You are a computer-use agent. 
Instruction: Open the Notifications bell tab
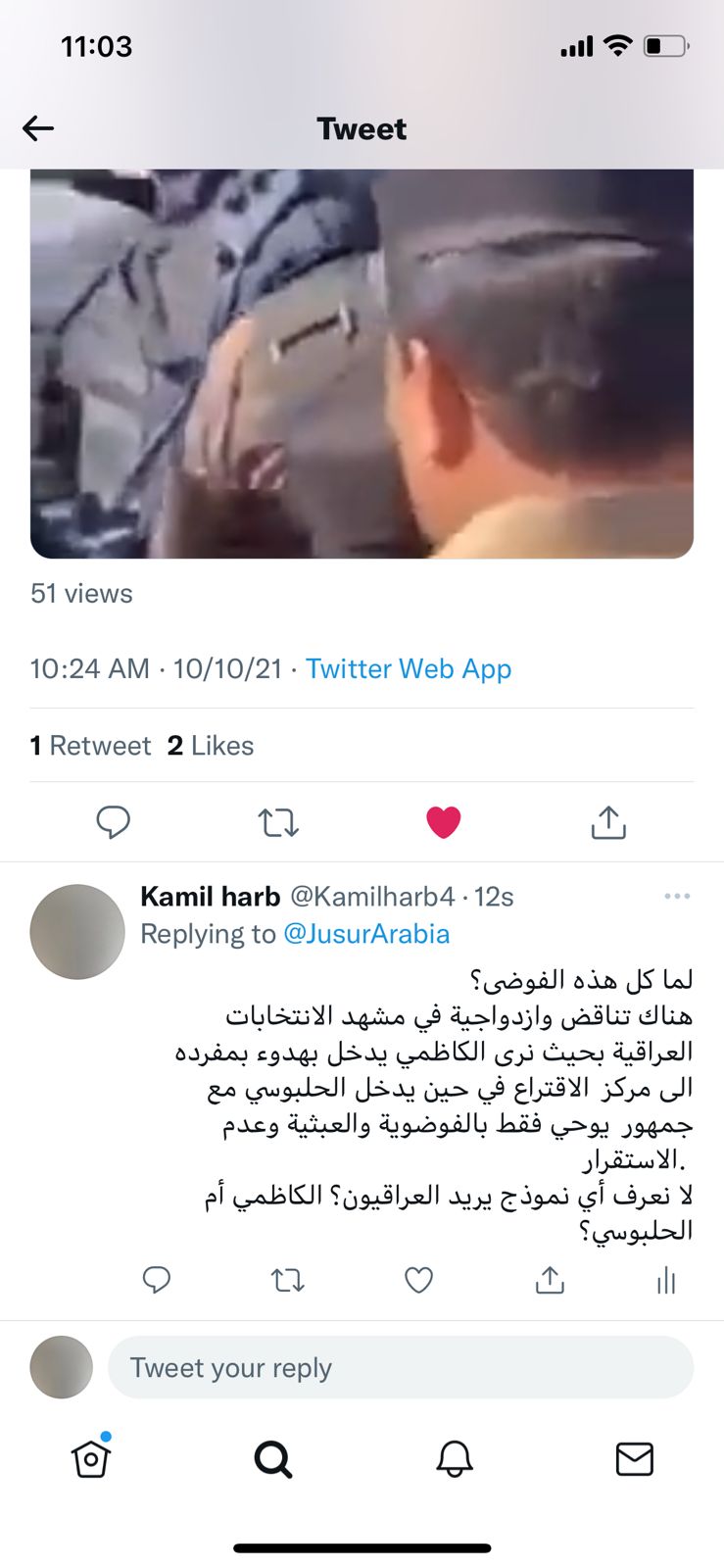(x=455, y=1458)
